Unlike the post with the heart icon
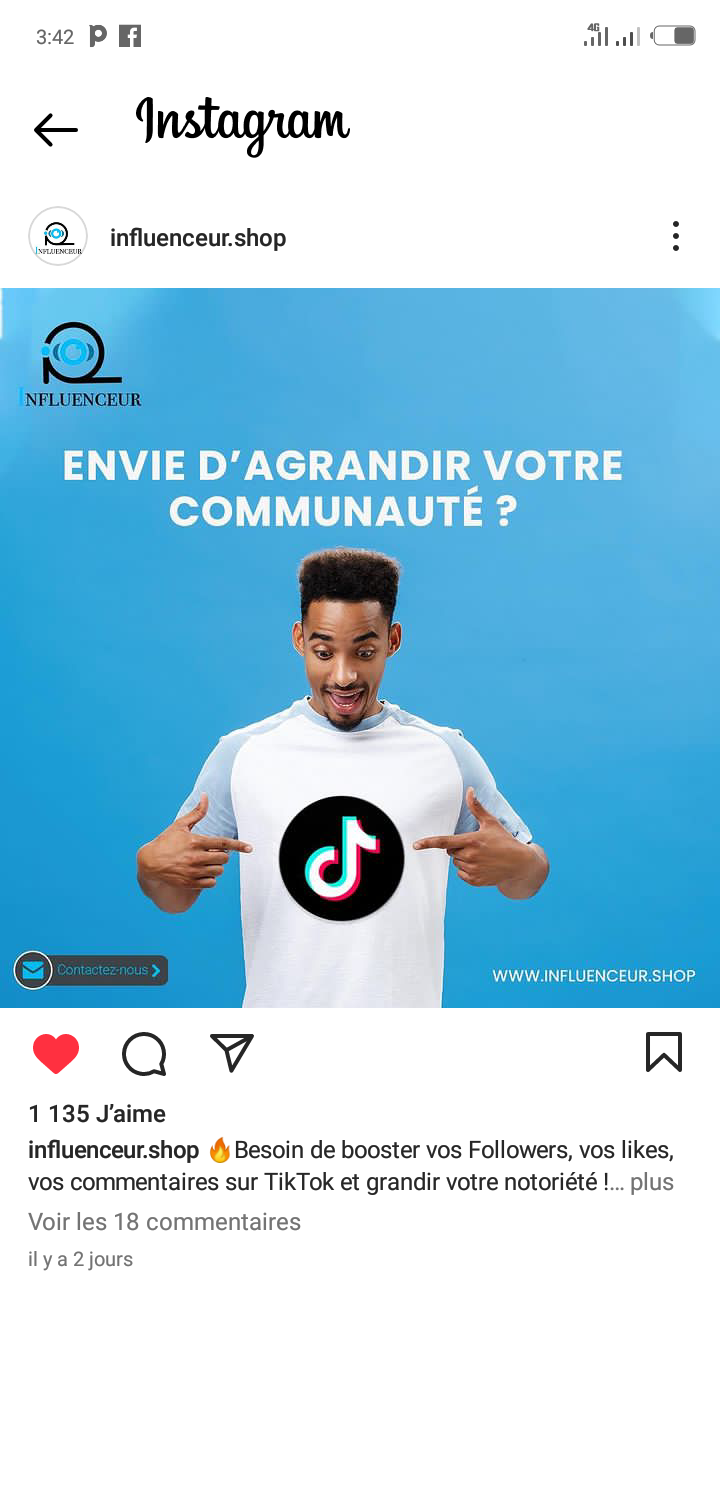 (56, 1053)
